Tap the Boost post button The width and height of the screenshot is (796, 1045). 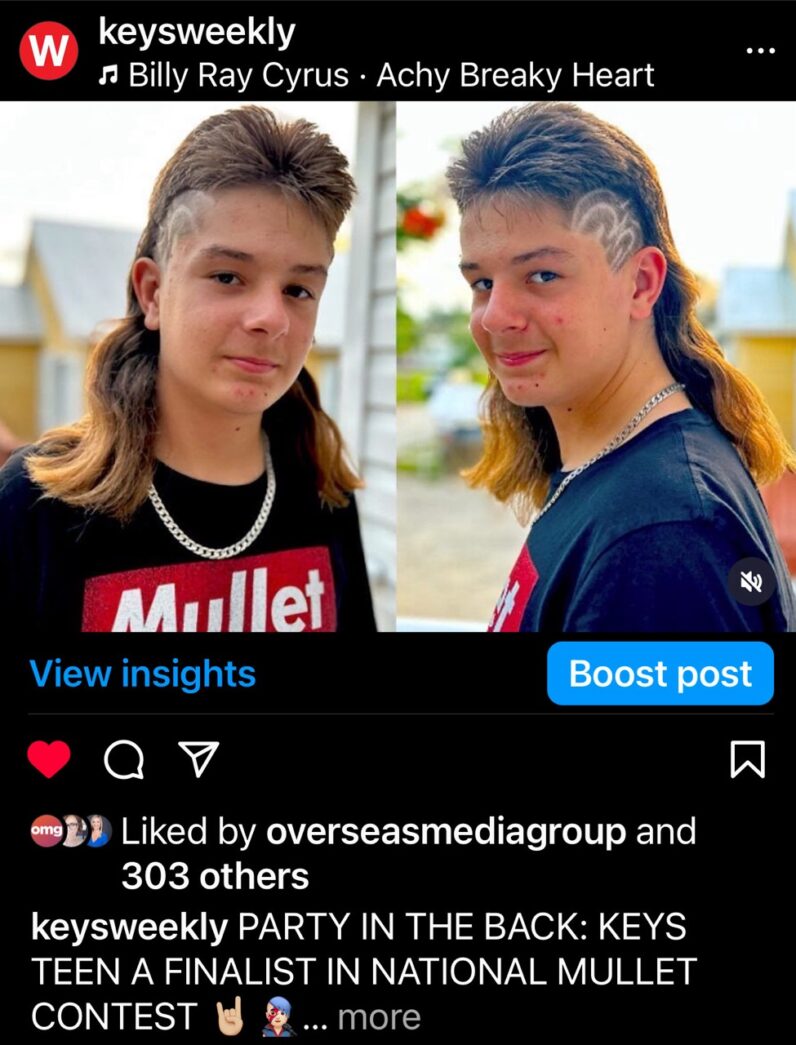(660, 674)
